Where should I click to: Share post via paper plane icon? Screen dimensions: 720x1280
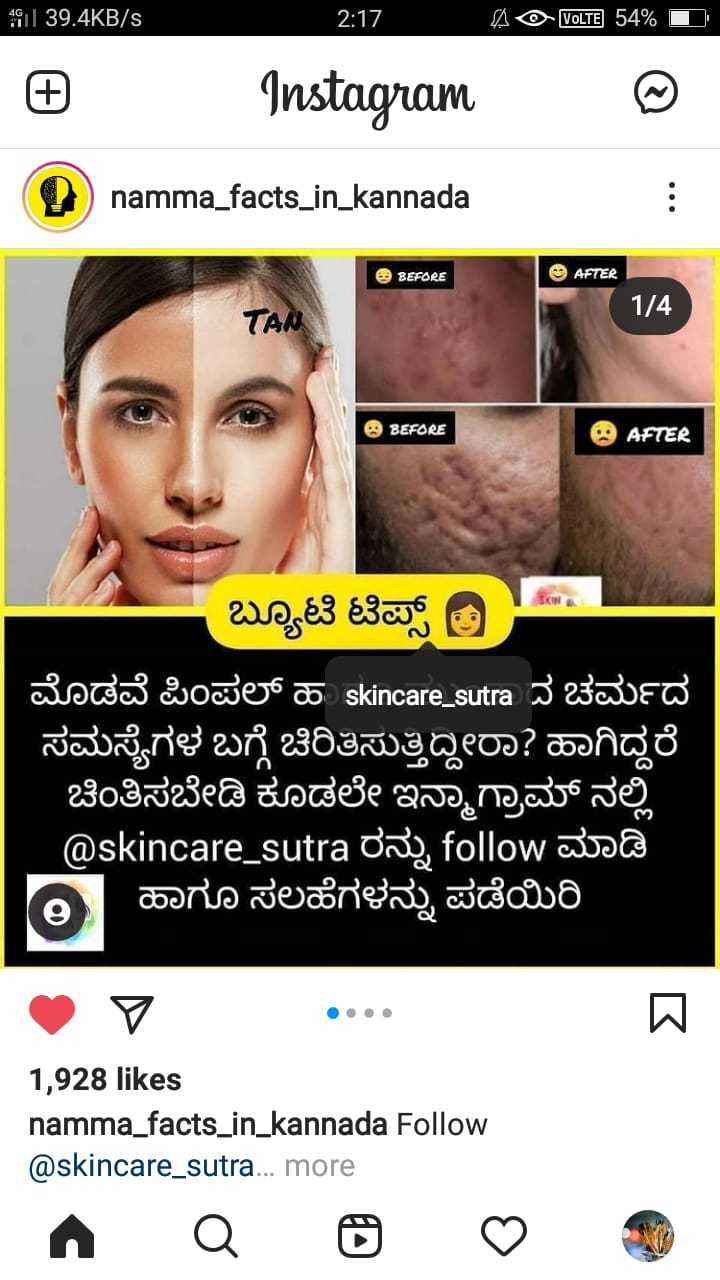coord(131,1014)
